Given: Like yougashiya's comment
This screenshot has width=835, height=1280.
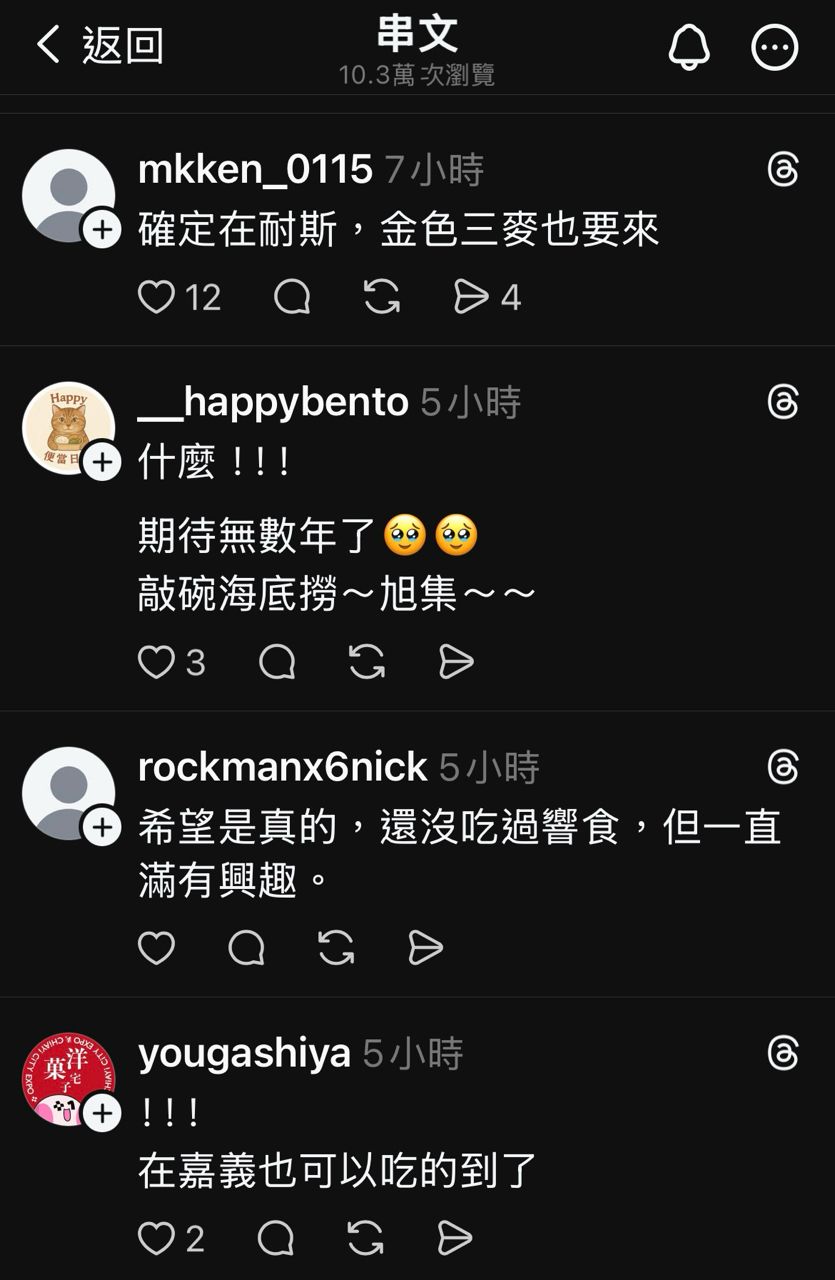Looking at the screenshot, I should coord(156,1238).
